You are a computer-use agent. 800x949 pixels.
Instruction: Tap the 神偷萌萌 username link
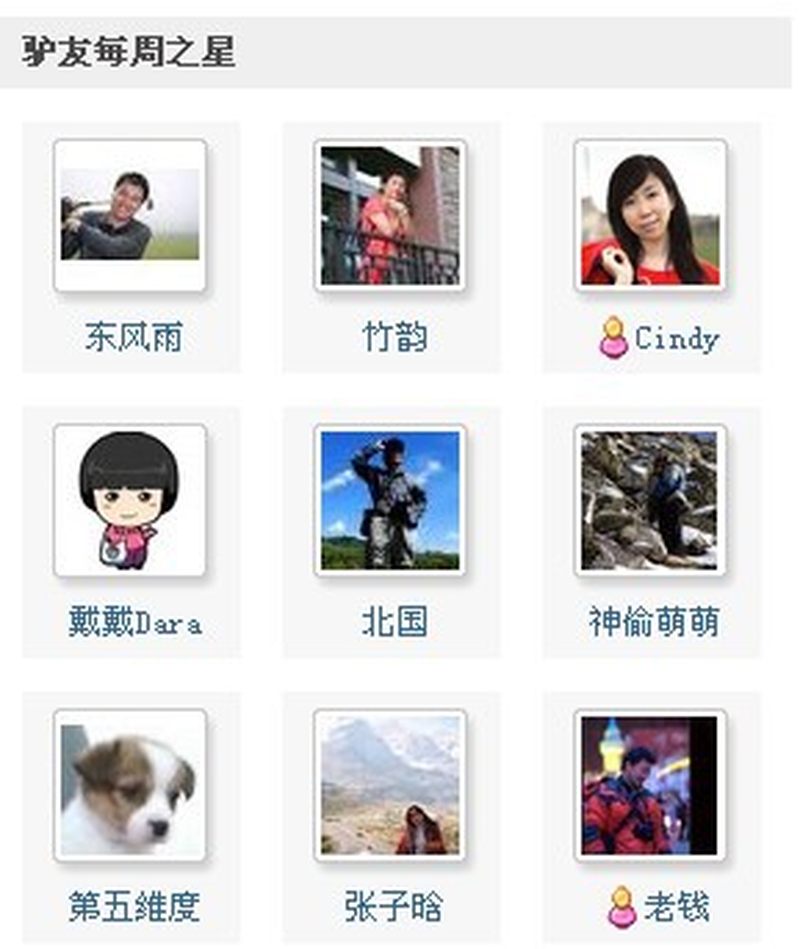tap(653, 623)
